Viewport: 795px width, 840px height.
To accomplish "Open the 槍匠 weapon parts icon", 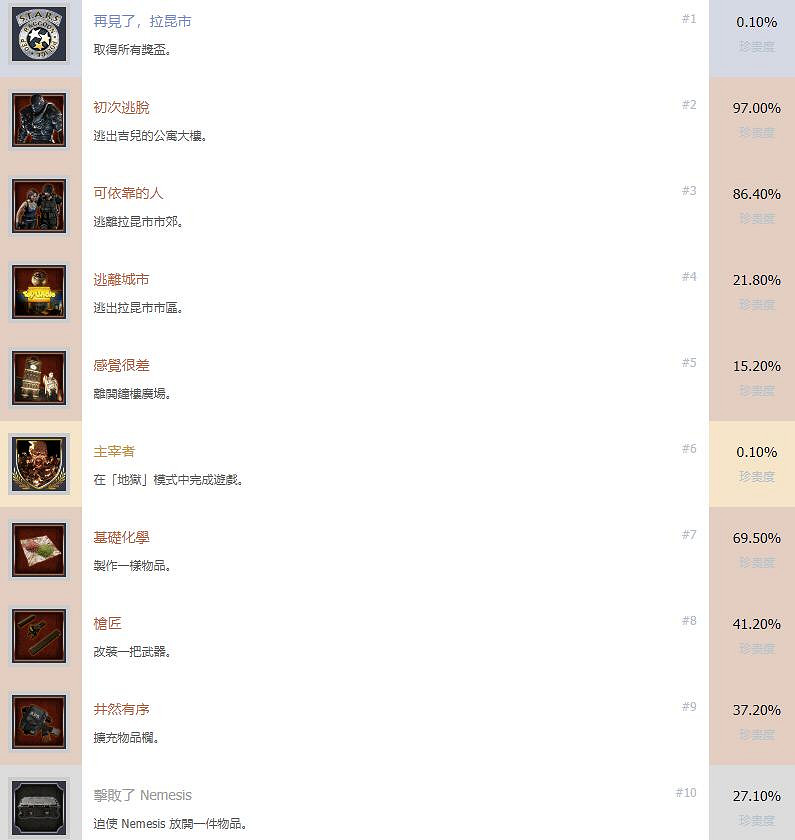I will click(39, 635).
